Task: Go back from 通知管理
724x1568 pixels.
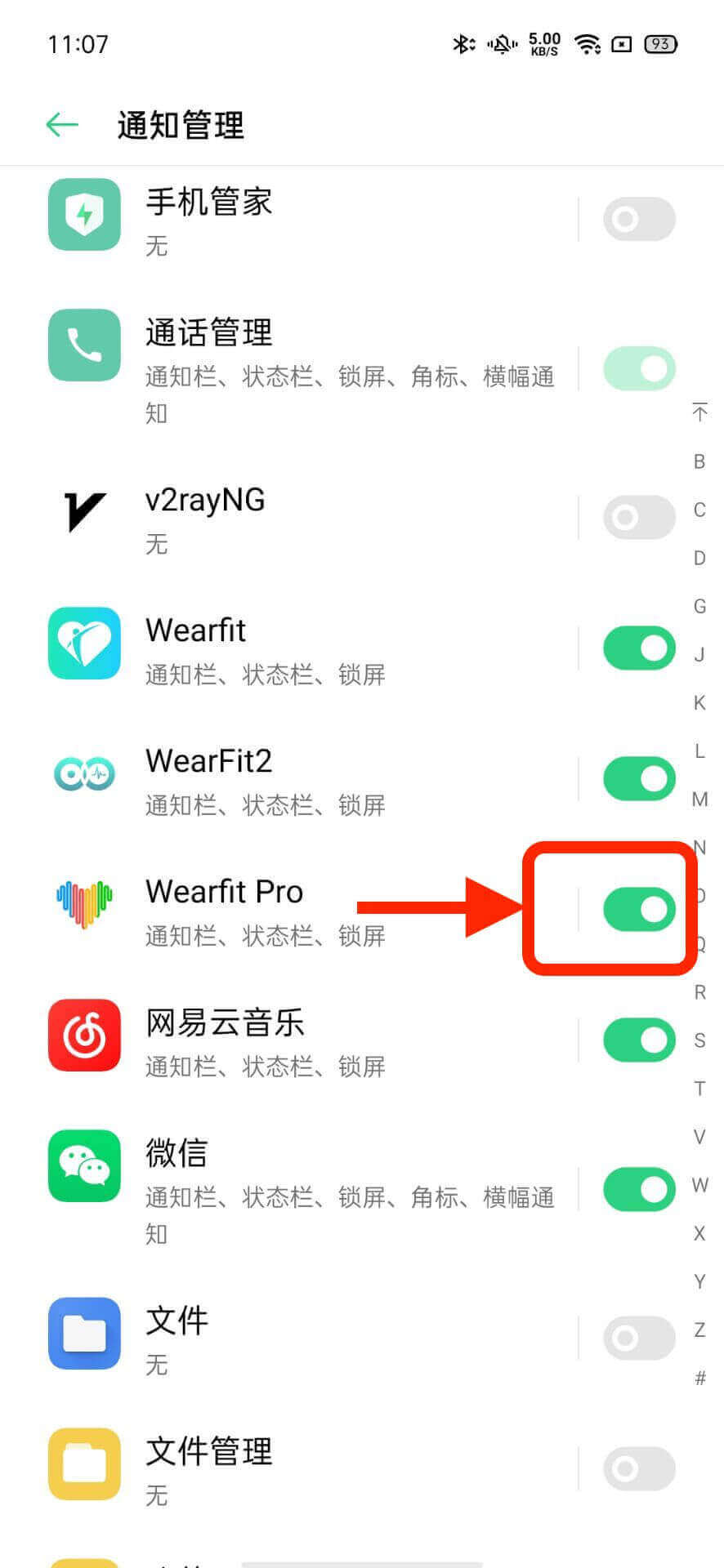Action: 62,125
